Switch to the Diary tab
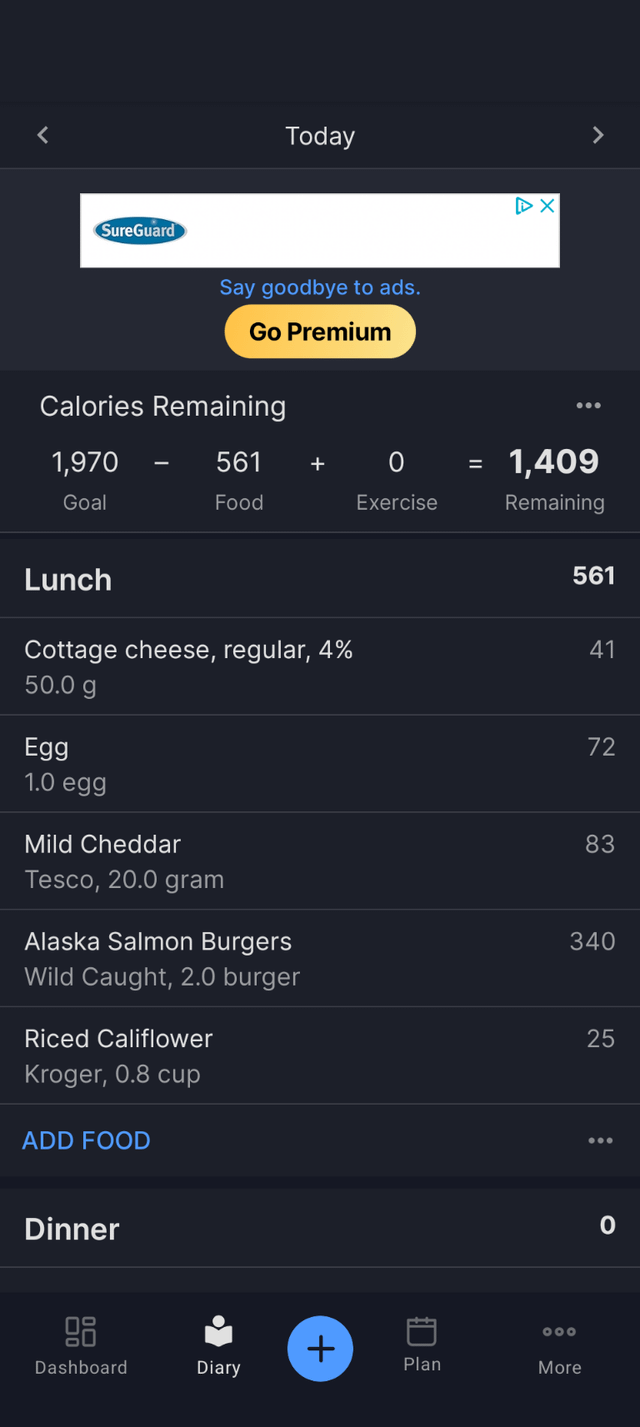The image size is (640, 1427). (218, 1346)
